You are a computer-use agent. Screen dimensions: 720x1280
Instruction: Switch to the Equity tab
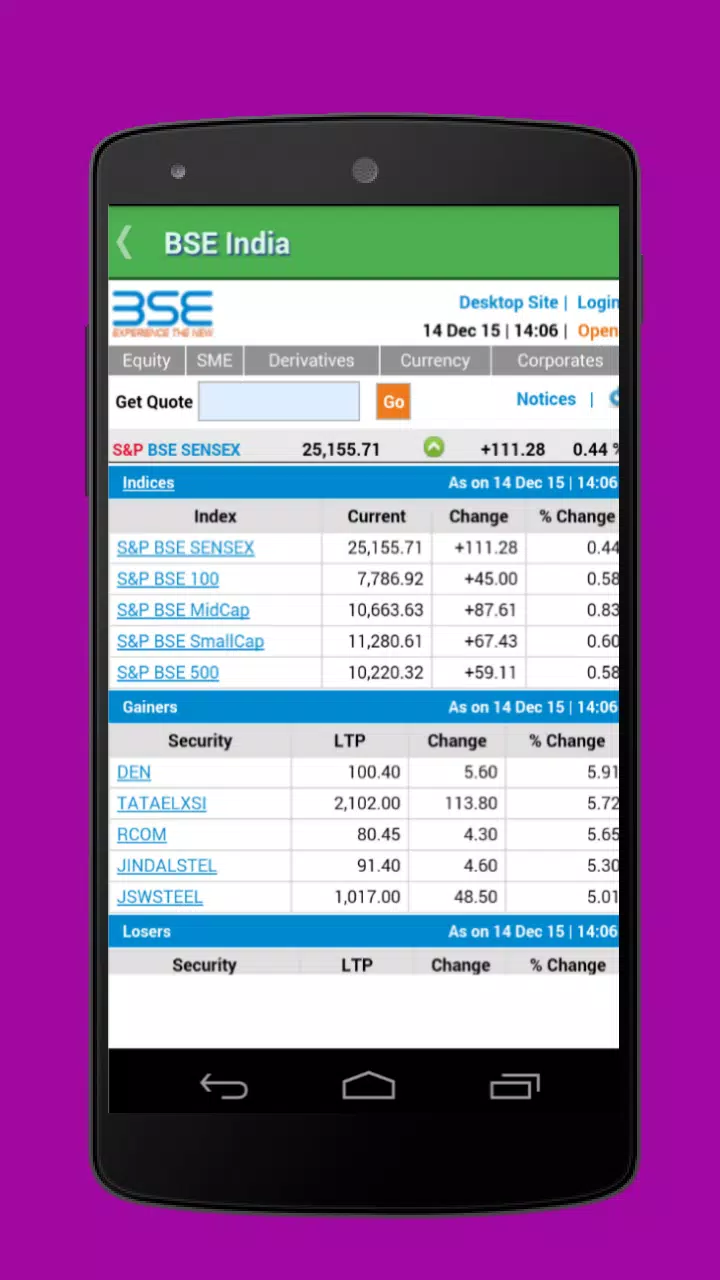146,360
